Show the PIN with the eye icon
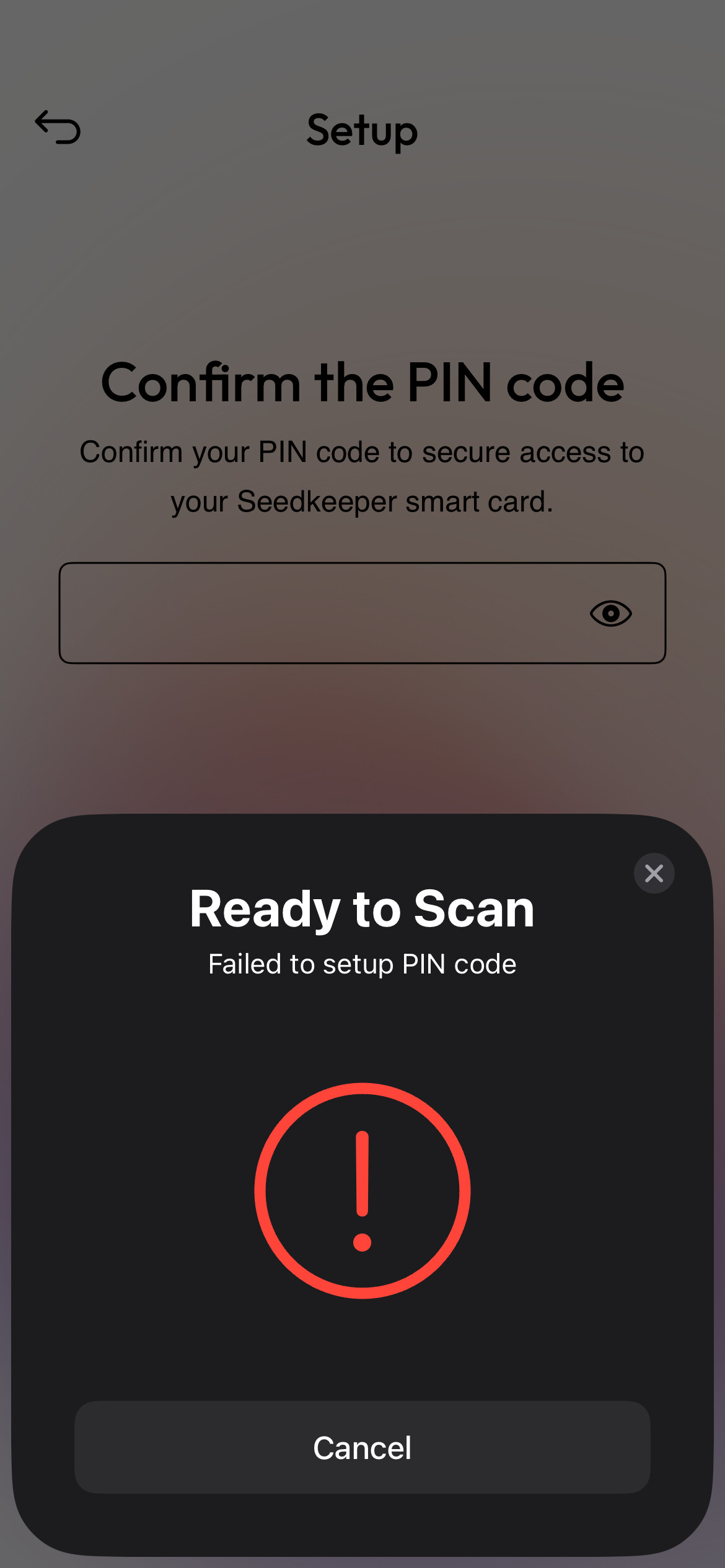 point(610,613)
